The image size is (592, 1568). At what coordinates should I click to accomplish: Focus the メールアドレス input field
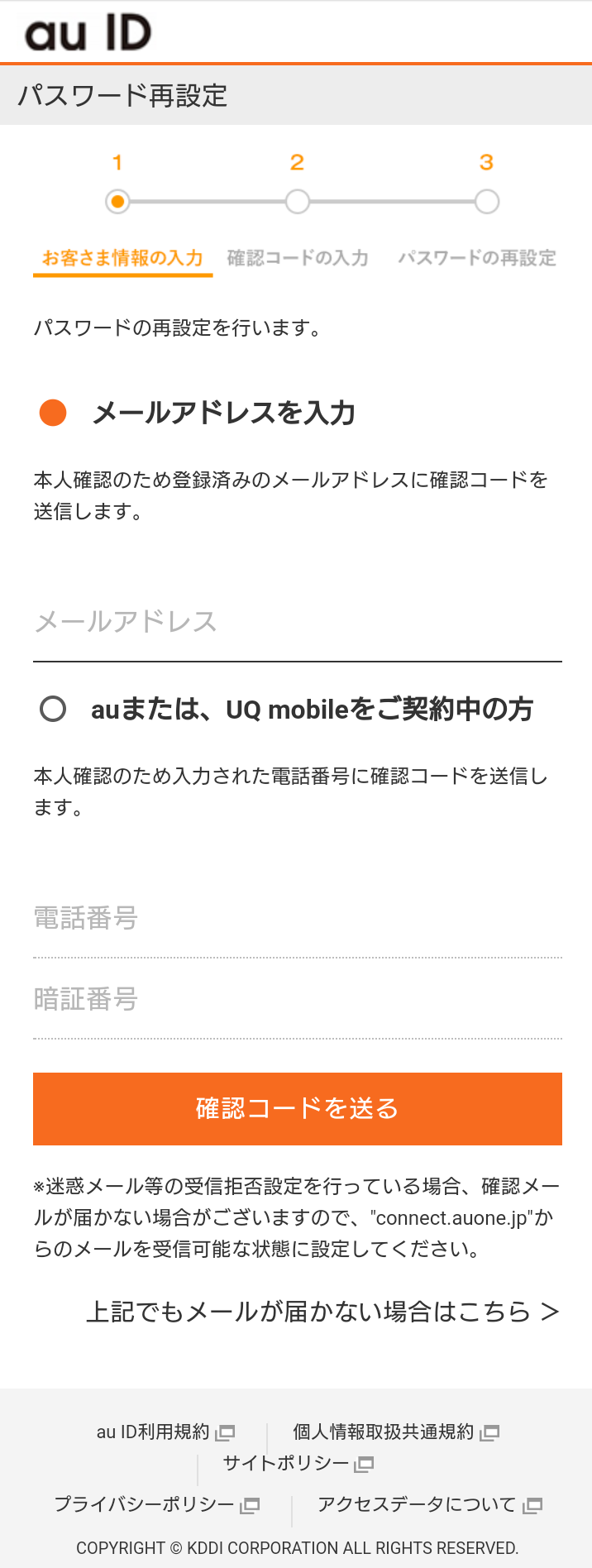coord(298,622)
